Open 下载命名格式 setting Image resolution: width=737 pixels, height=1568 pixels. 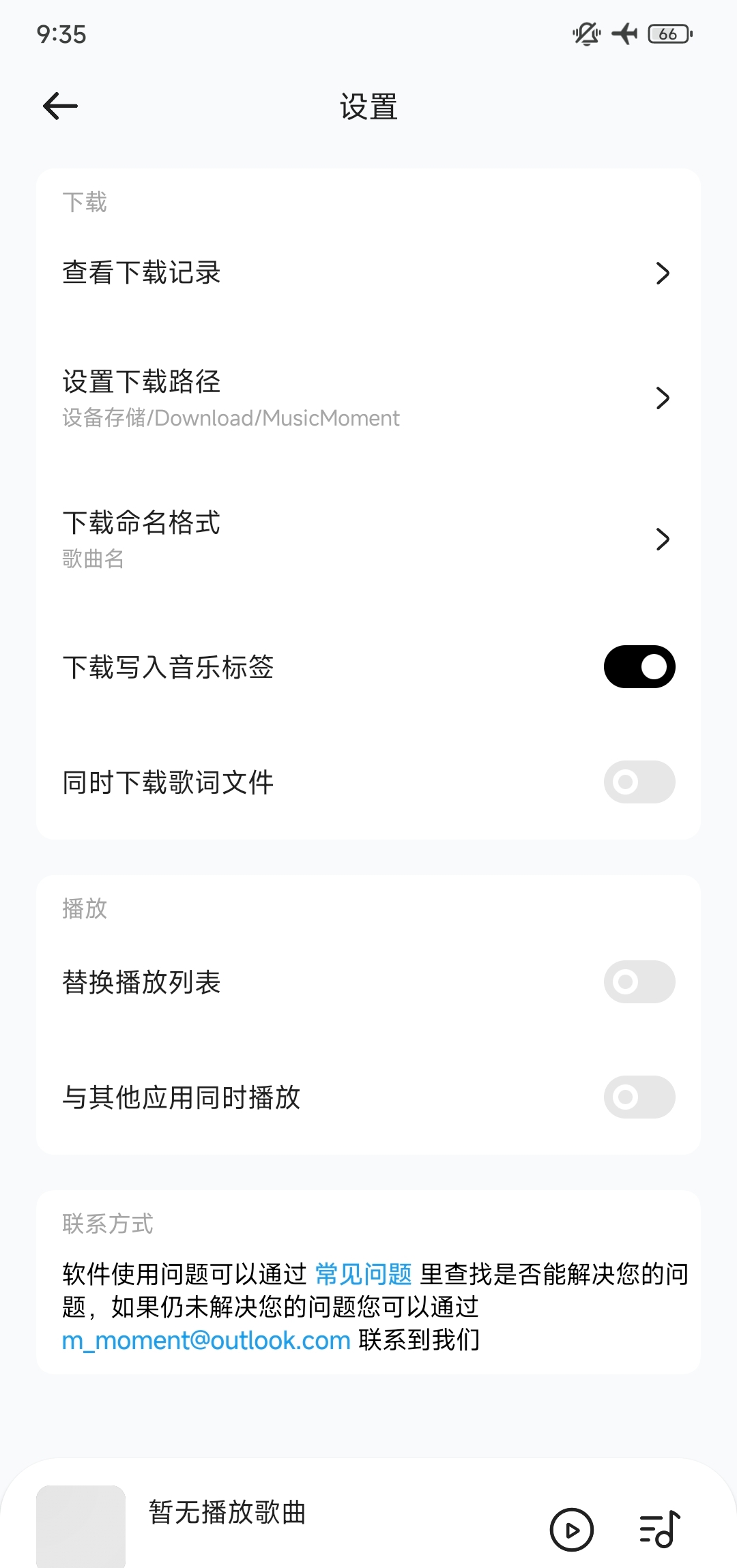[369, 539]
